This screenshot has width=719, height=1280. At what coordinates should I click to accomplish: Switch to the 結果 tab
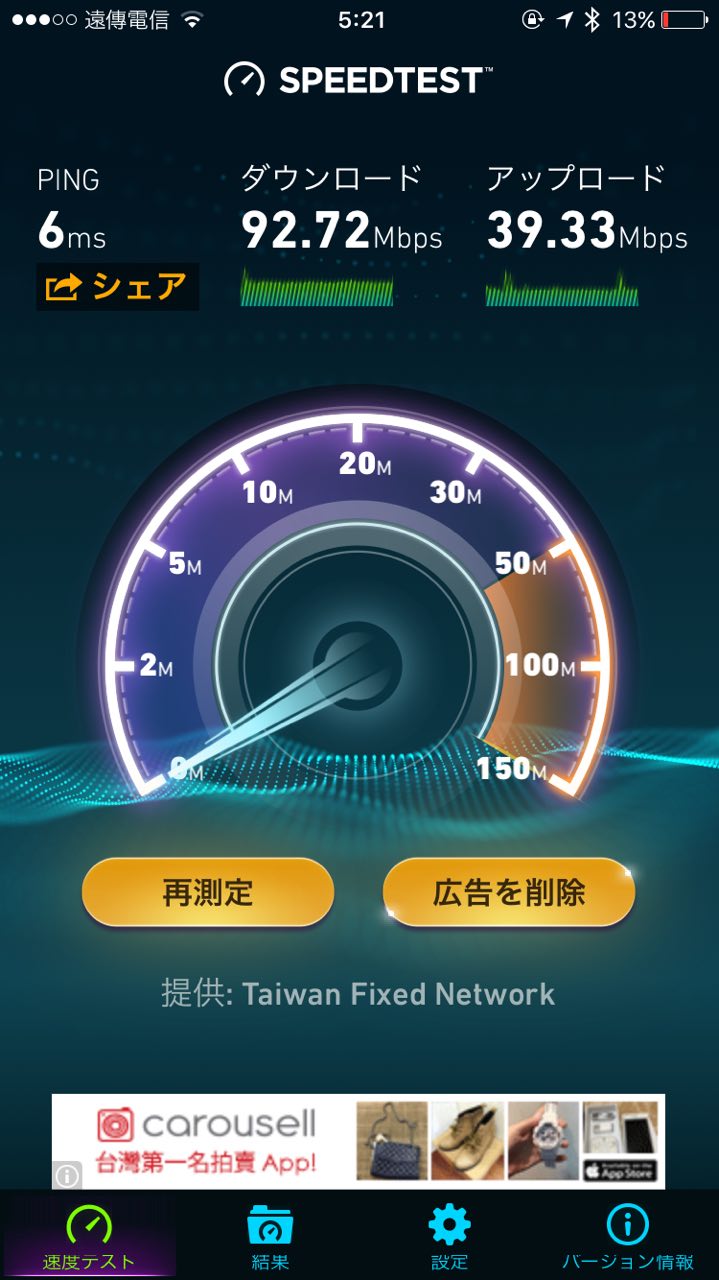pyautogui.click(x=270, y=1236)
